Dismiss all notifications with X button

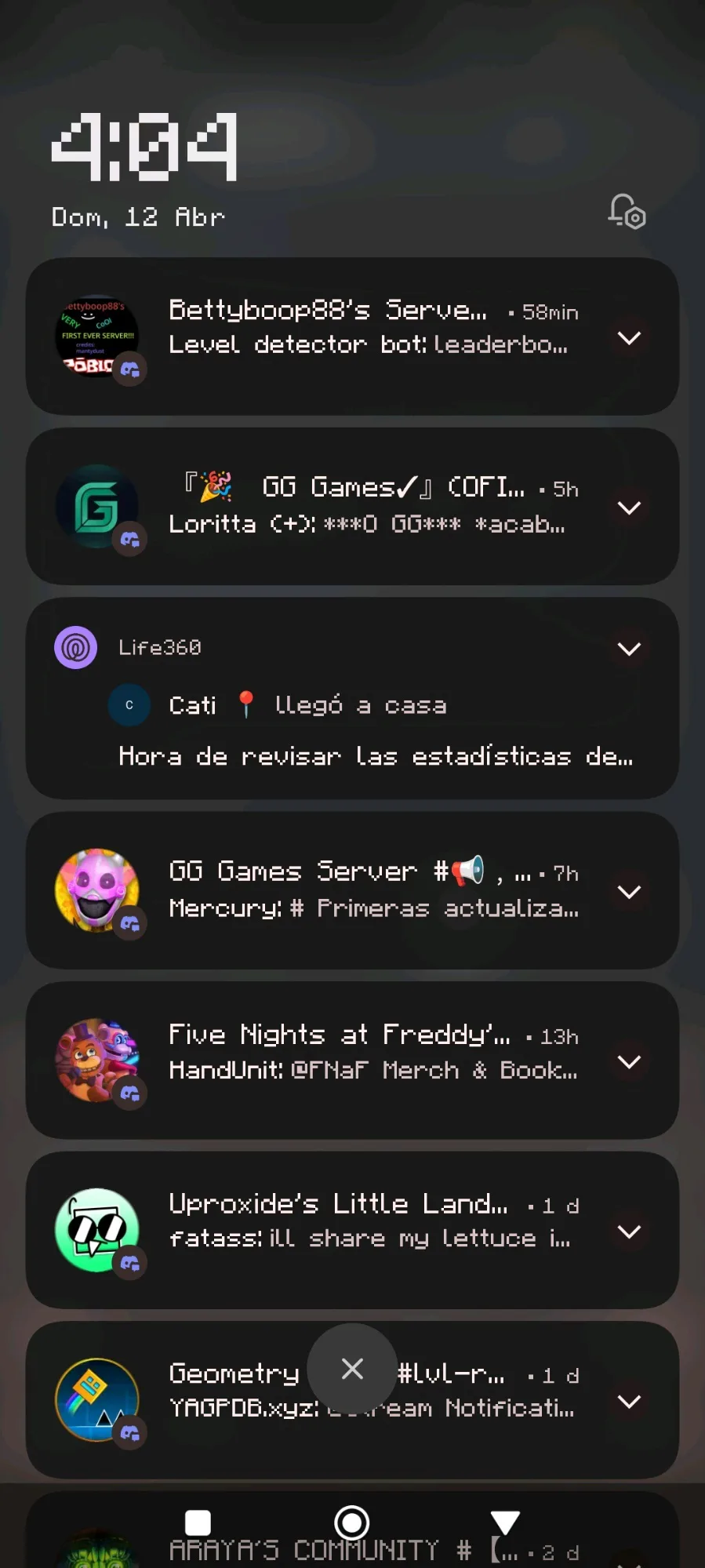[x=352, y=1369]
